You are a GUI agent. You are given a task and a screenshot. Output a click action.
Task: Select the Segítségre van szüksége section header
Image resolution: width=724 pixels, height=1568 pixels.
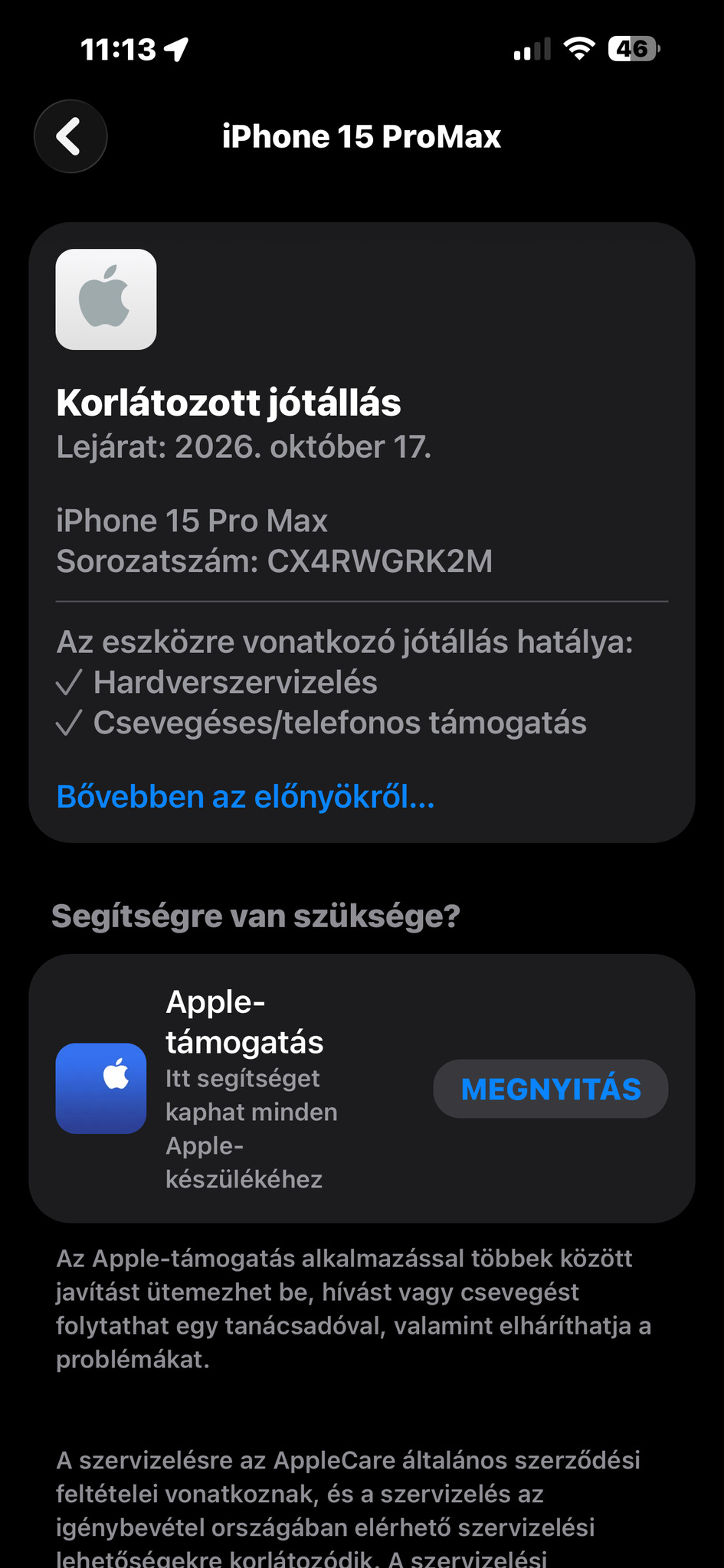pyautogui.click(x=256, y=916)
